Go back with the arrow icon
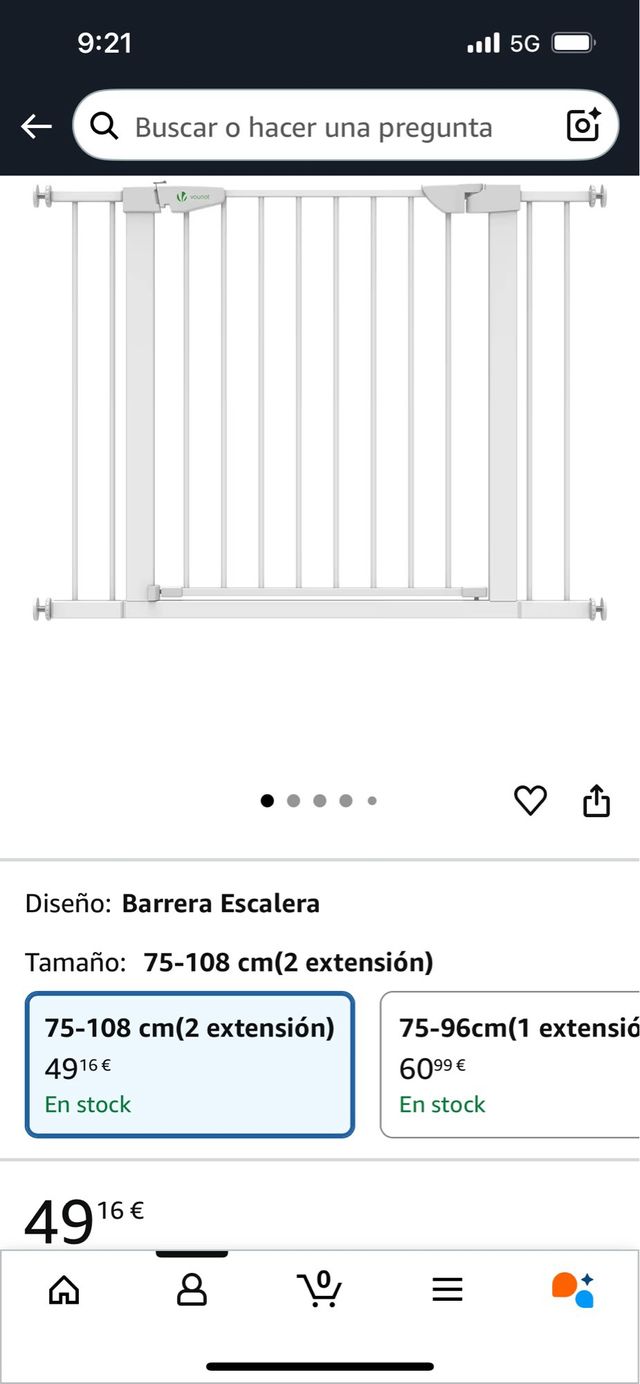The height and width of the screenshot is (1384, 640). 36,127
